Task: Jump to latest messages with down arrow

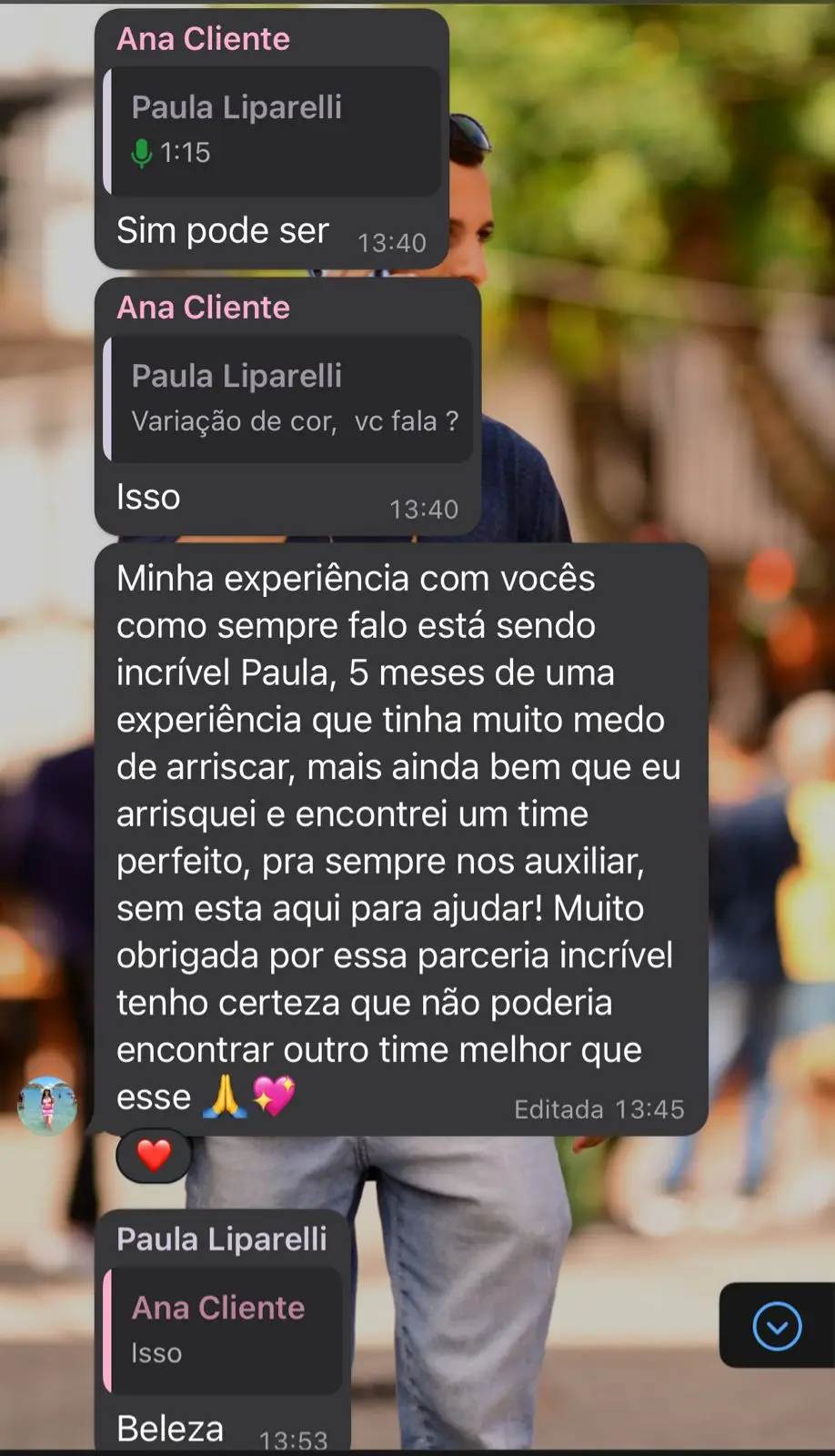Action: (x=777, y=1326)
